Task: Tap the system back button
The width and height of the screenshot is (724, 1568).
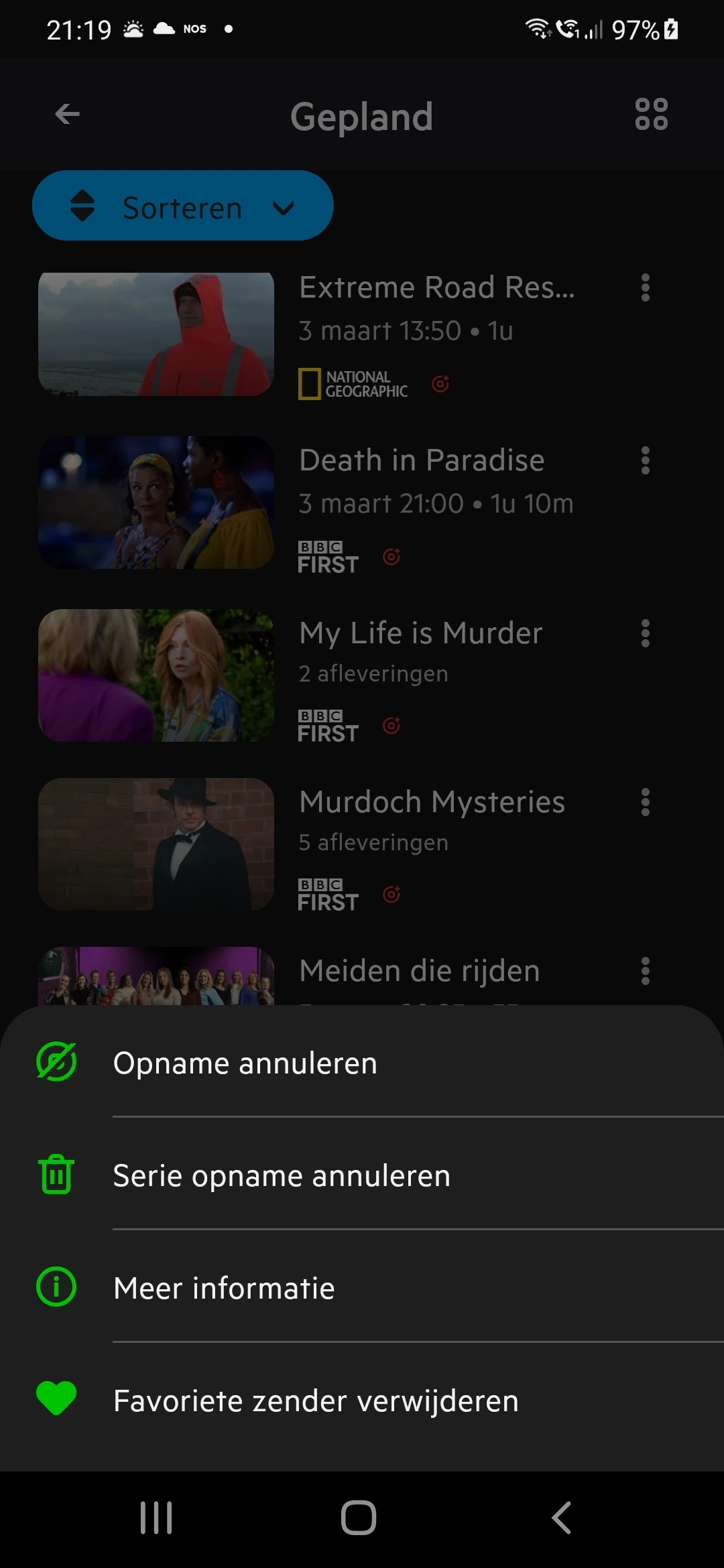Action: click(x=562, y=1518)
